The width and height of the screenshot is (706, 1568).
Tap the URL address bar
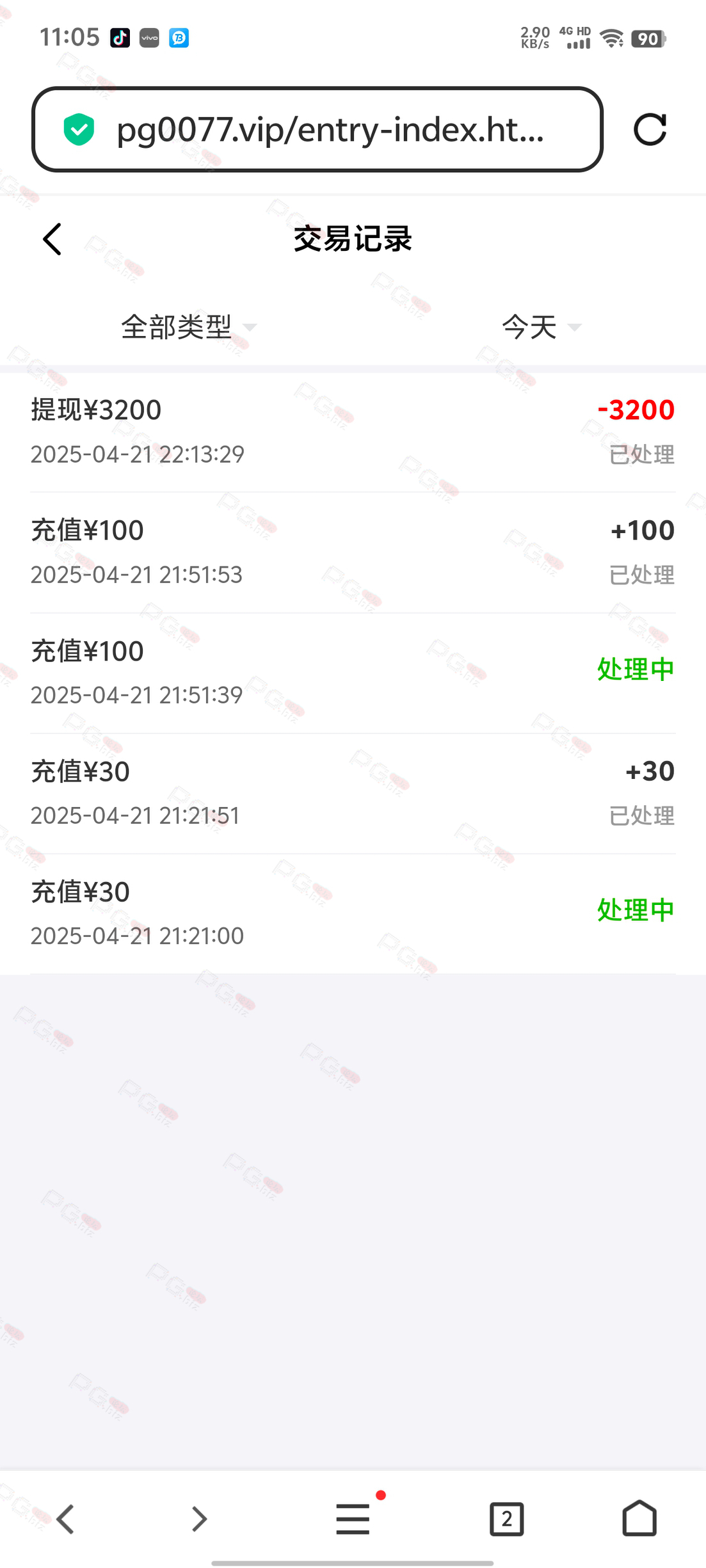(x=317, y=129)
